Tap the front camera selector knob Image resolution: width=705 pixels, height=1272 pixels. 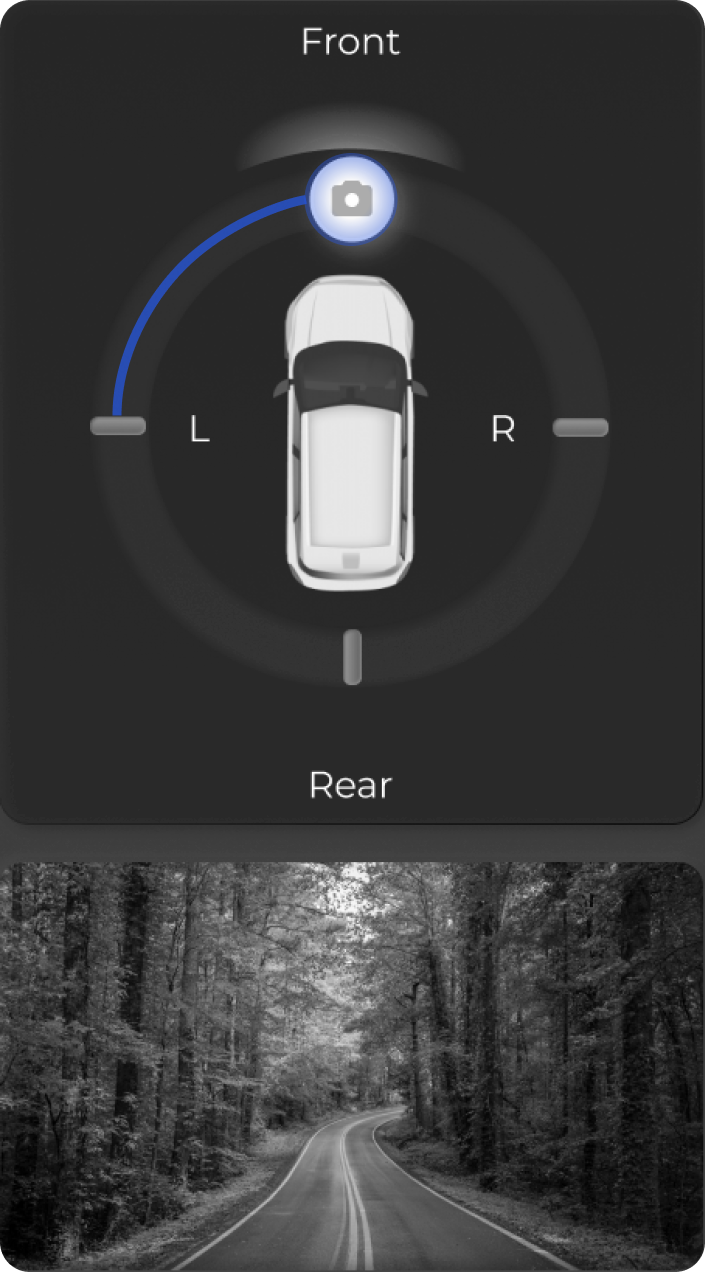coord(352,200)
